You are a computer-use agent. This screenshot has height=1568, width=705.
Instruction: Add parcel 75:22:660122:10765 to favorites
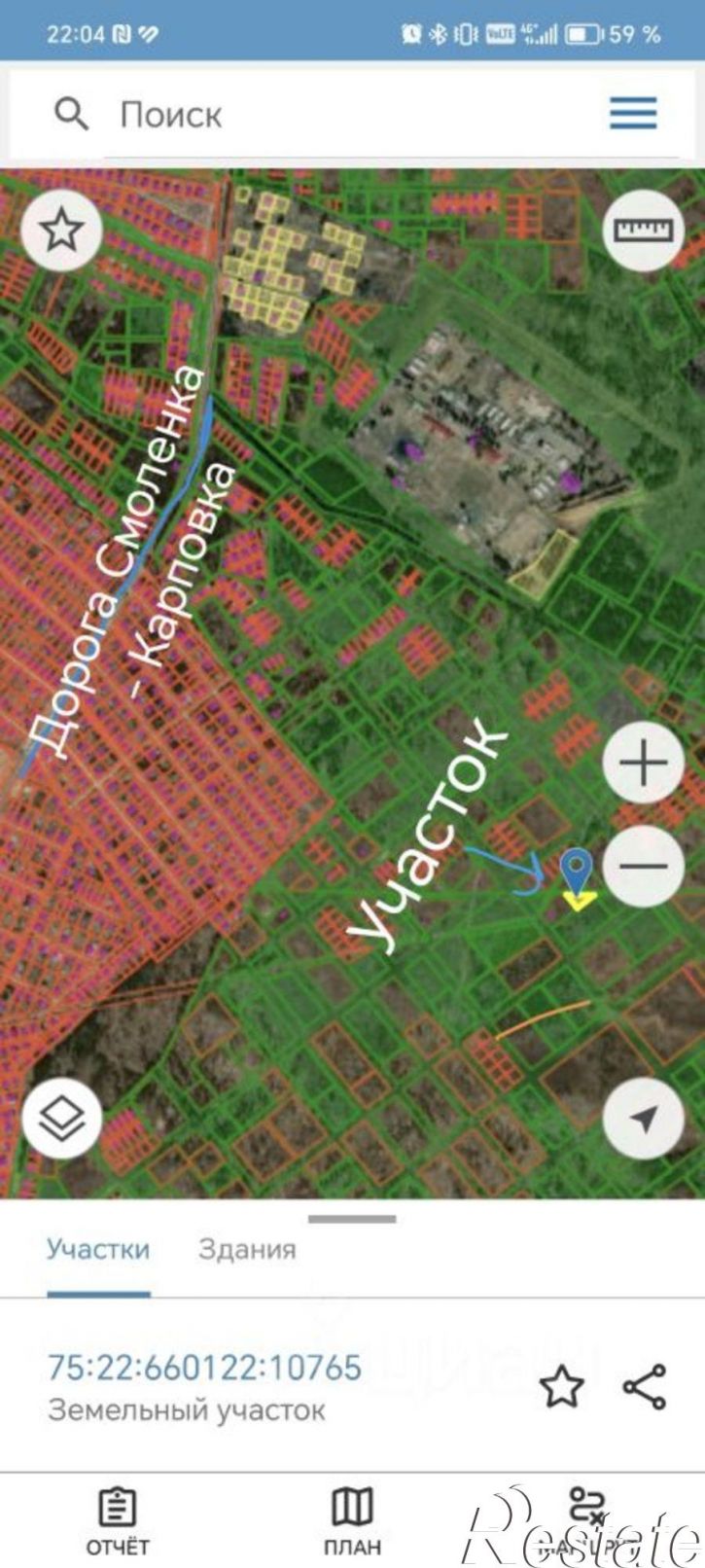coord(562,1387)
